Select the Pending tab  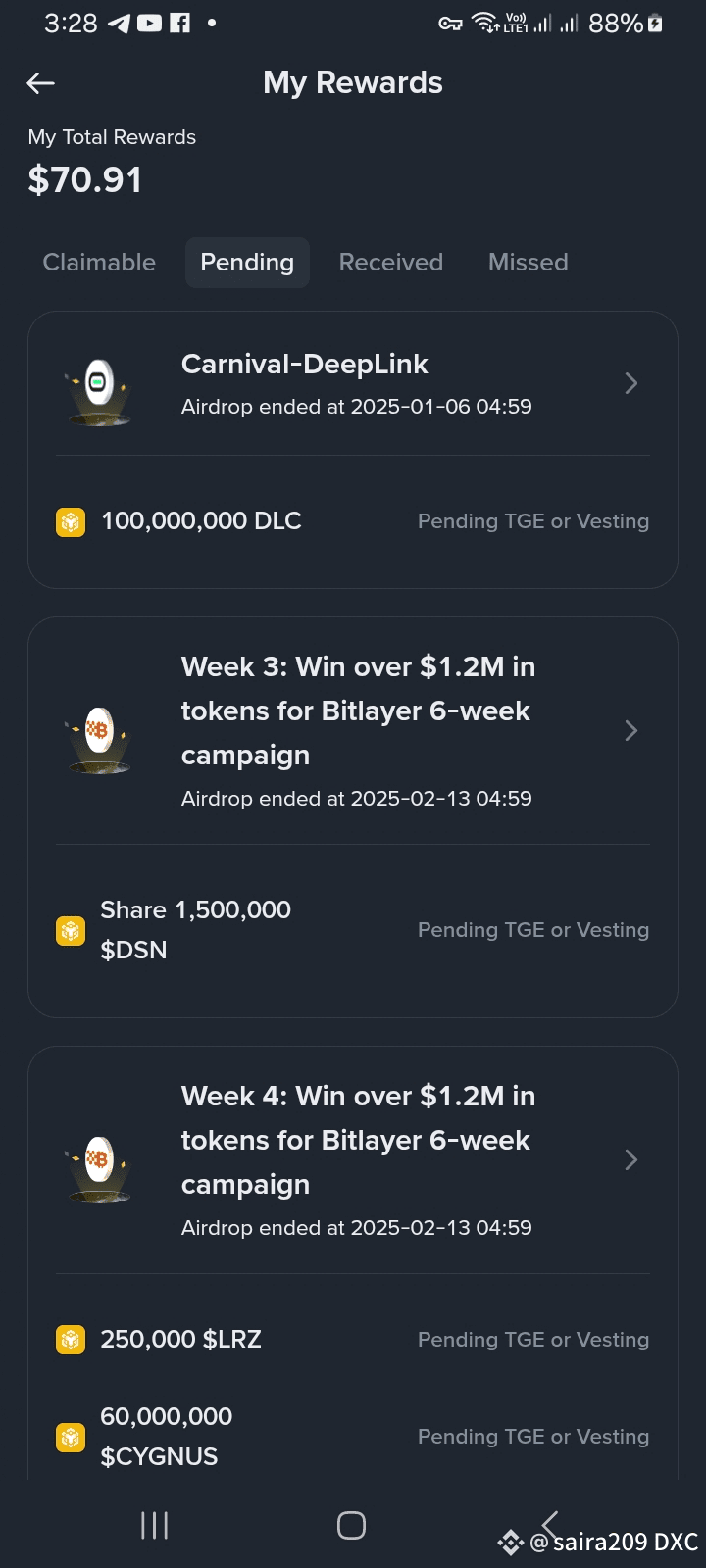click(x=247, y=263)
